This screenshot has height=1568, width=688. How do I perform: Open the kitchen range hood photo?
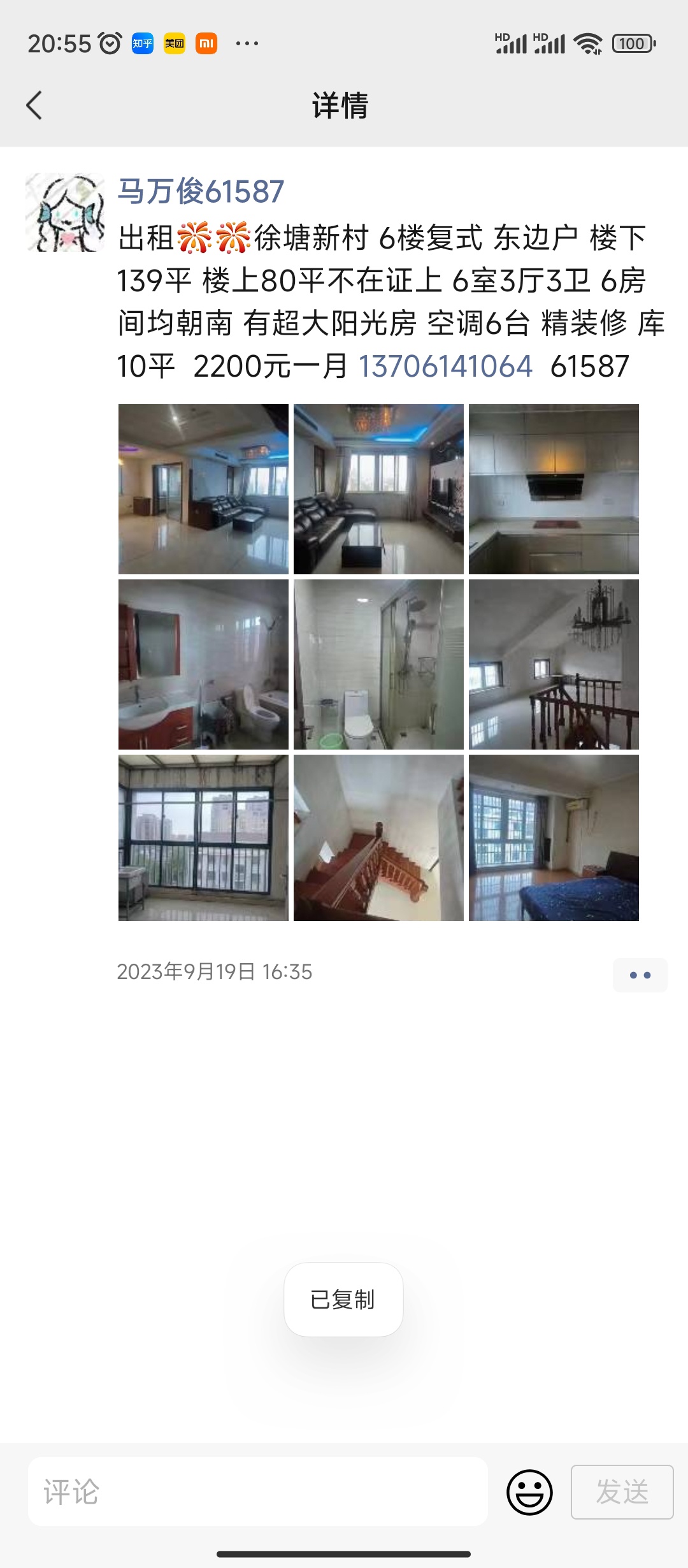[x=554, y=489]
